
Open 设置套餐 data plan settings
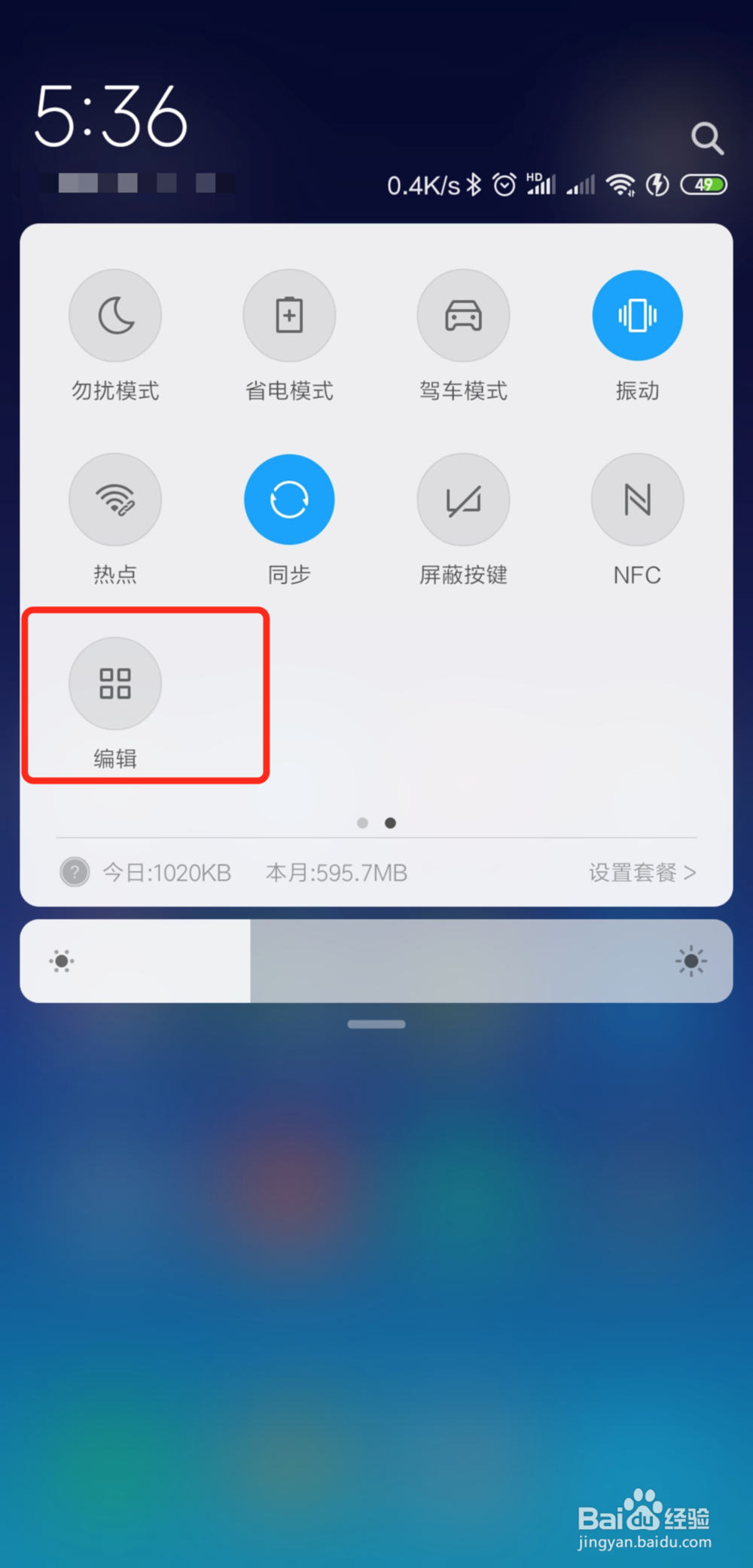pyautogui.click(x=641, y=873)
